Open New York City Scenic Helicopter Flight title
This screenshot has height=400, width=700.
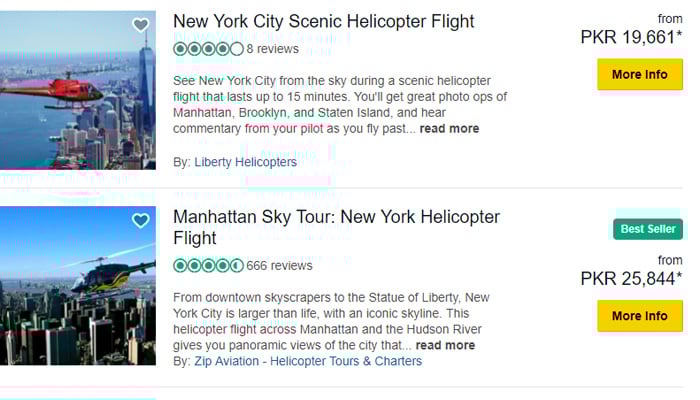(323, 21)
